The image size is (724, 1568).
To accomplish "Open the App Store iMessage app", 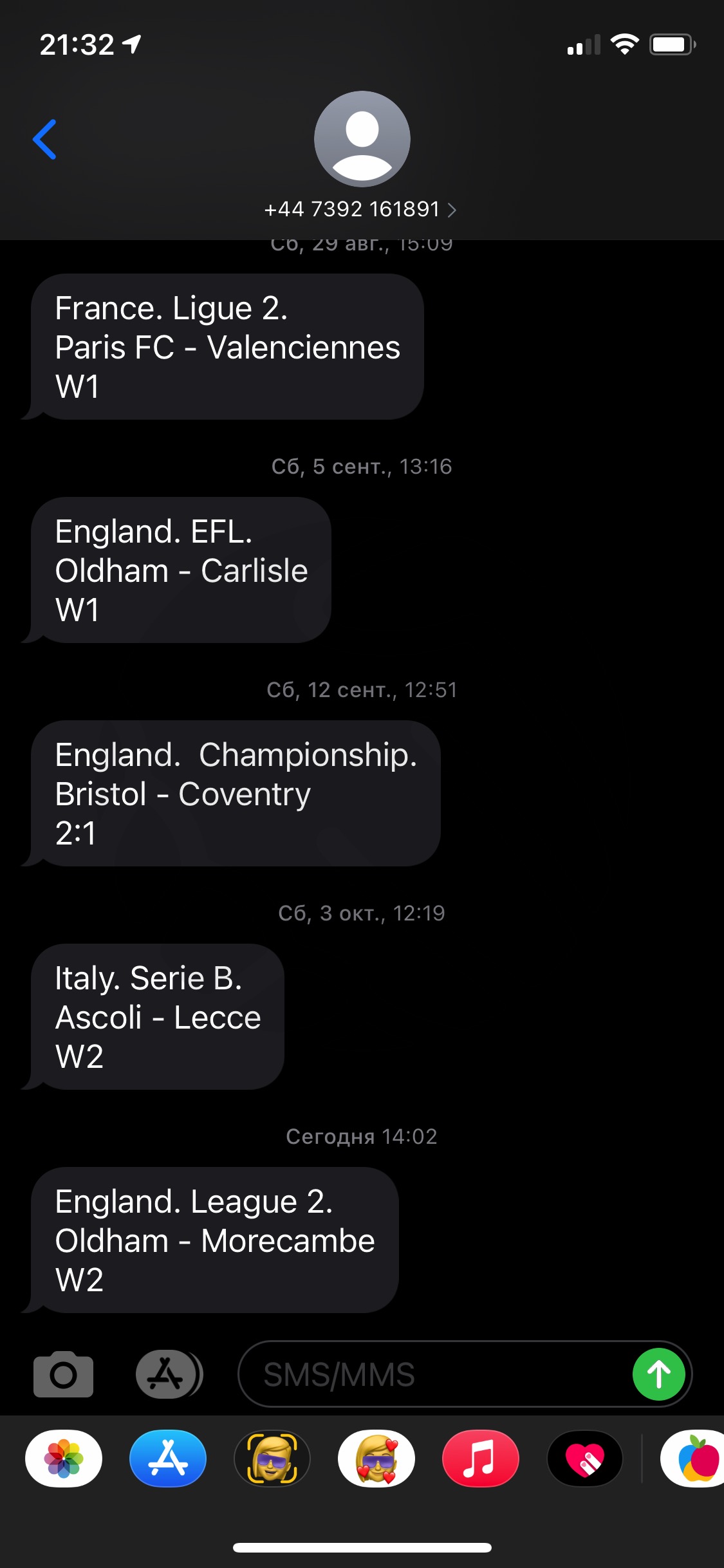I will (168, 1458).
